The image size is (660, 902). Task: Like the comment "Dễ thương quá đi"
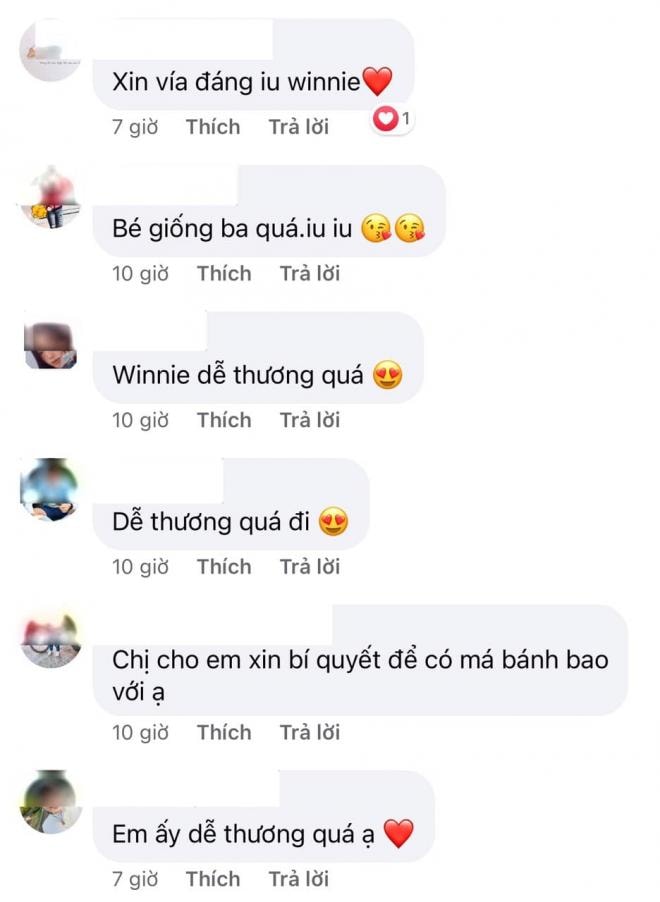pyautogui.click(x=224, y=566)
